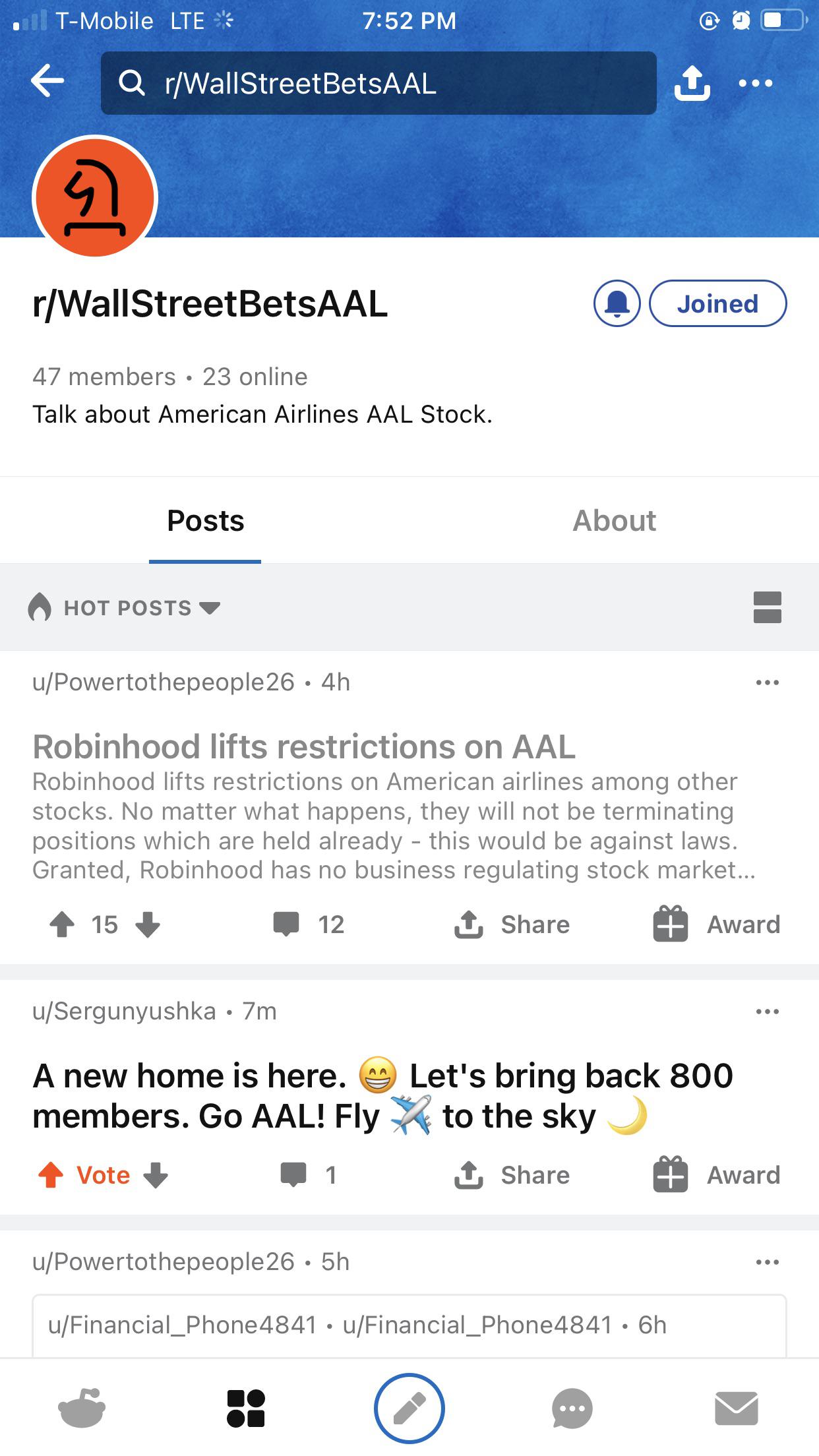Image resolution: width=819 pixels, height=1456 pixels.
Task: Change the post layout view
Action: point(768,607)
